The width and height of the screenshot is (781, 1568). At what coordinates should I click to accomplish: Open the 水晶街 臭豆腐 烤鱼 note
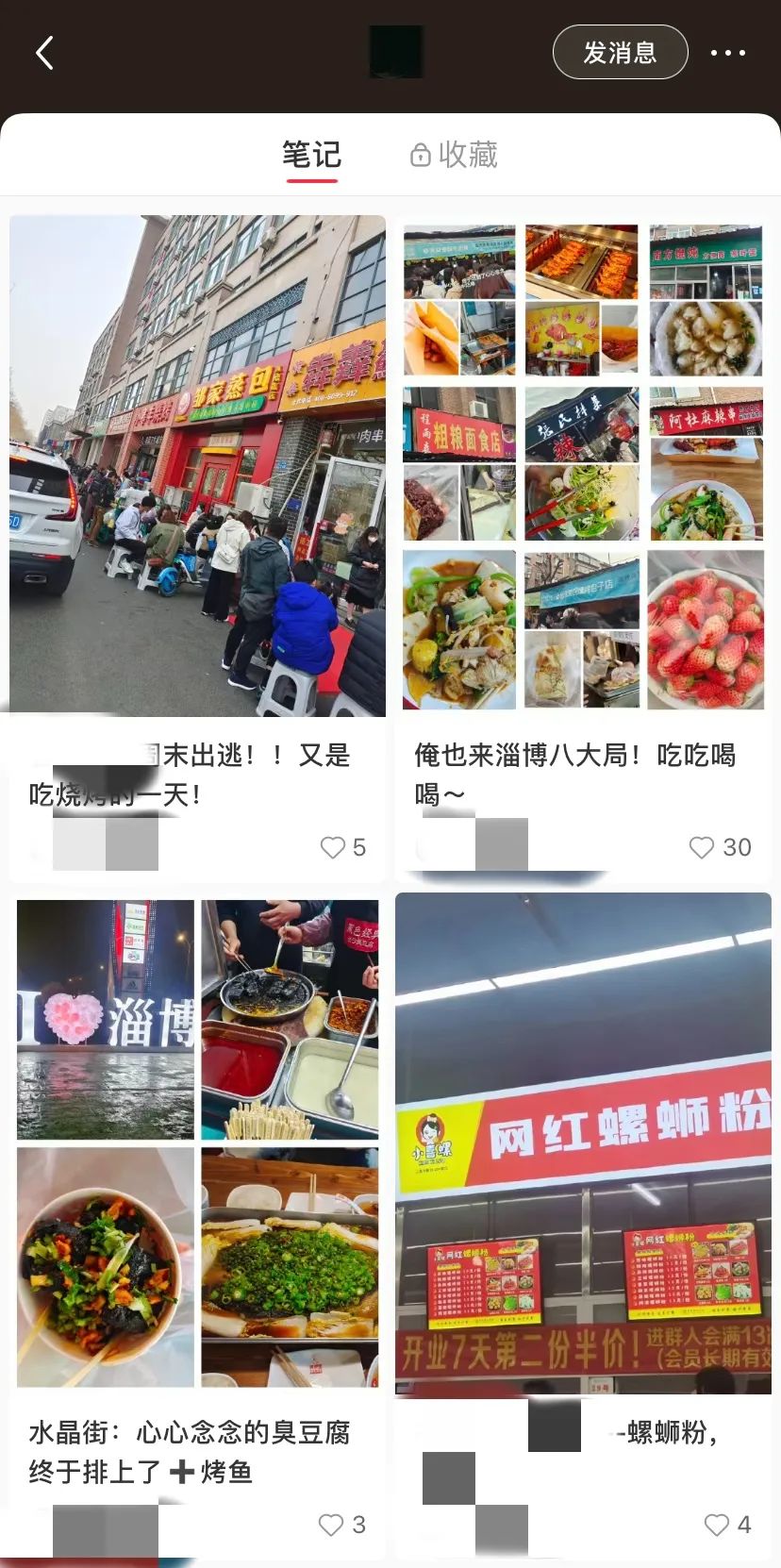(x=197, y=1143)
